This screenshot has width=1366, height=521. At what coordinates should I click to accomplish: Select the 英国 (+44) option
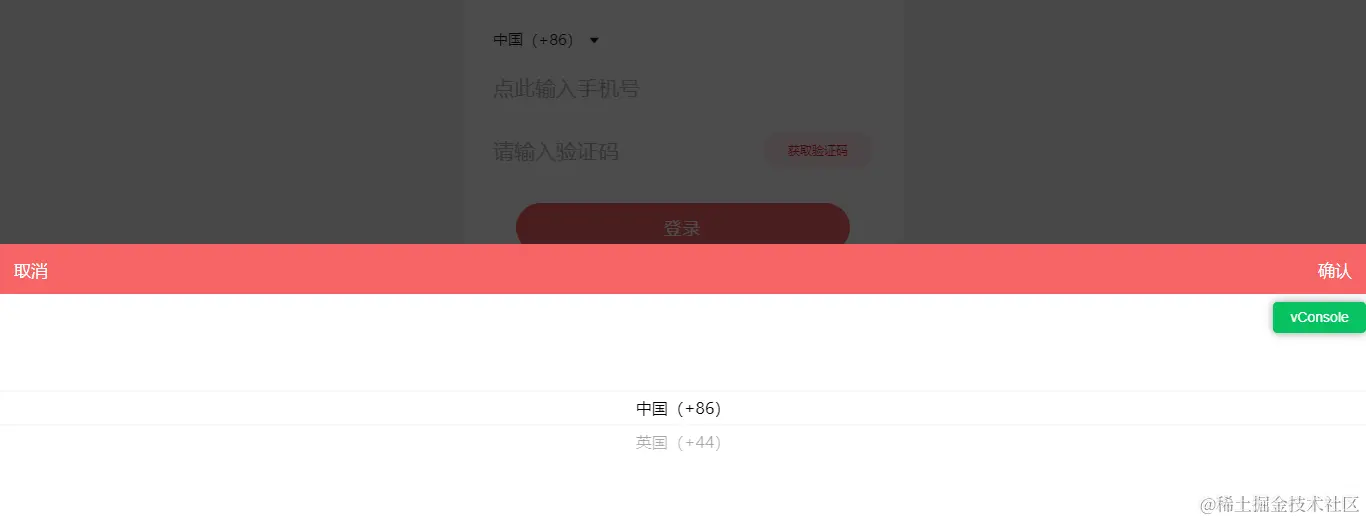point(678,442)
